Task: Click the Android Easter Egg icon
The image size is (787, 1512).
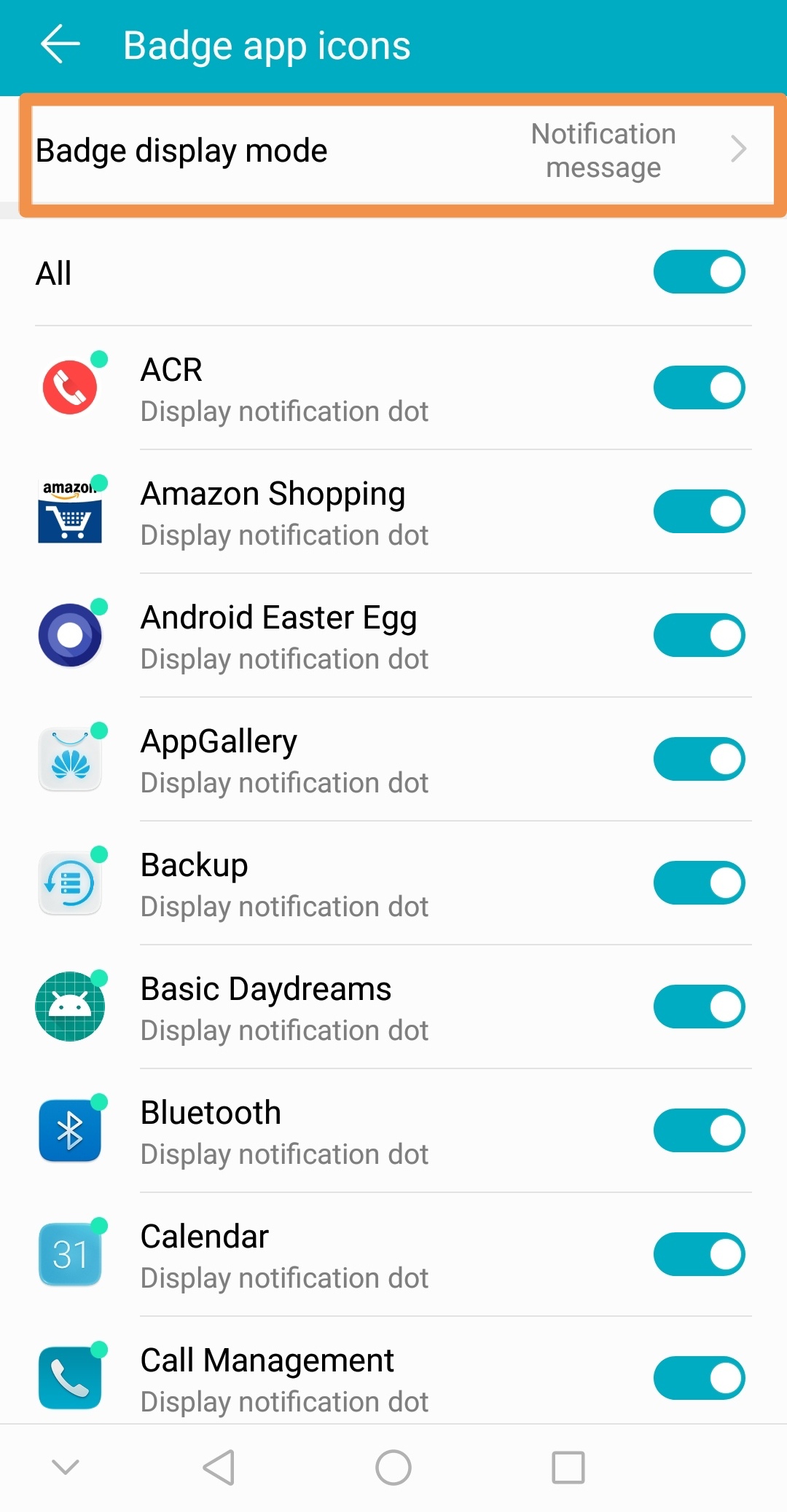Action: click(70, 634)
